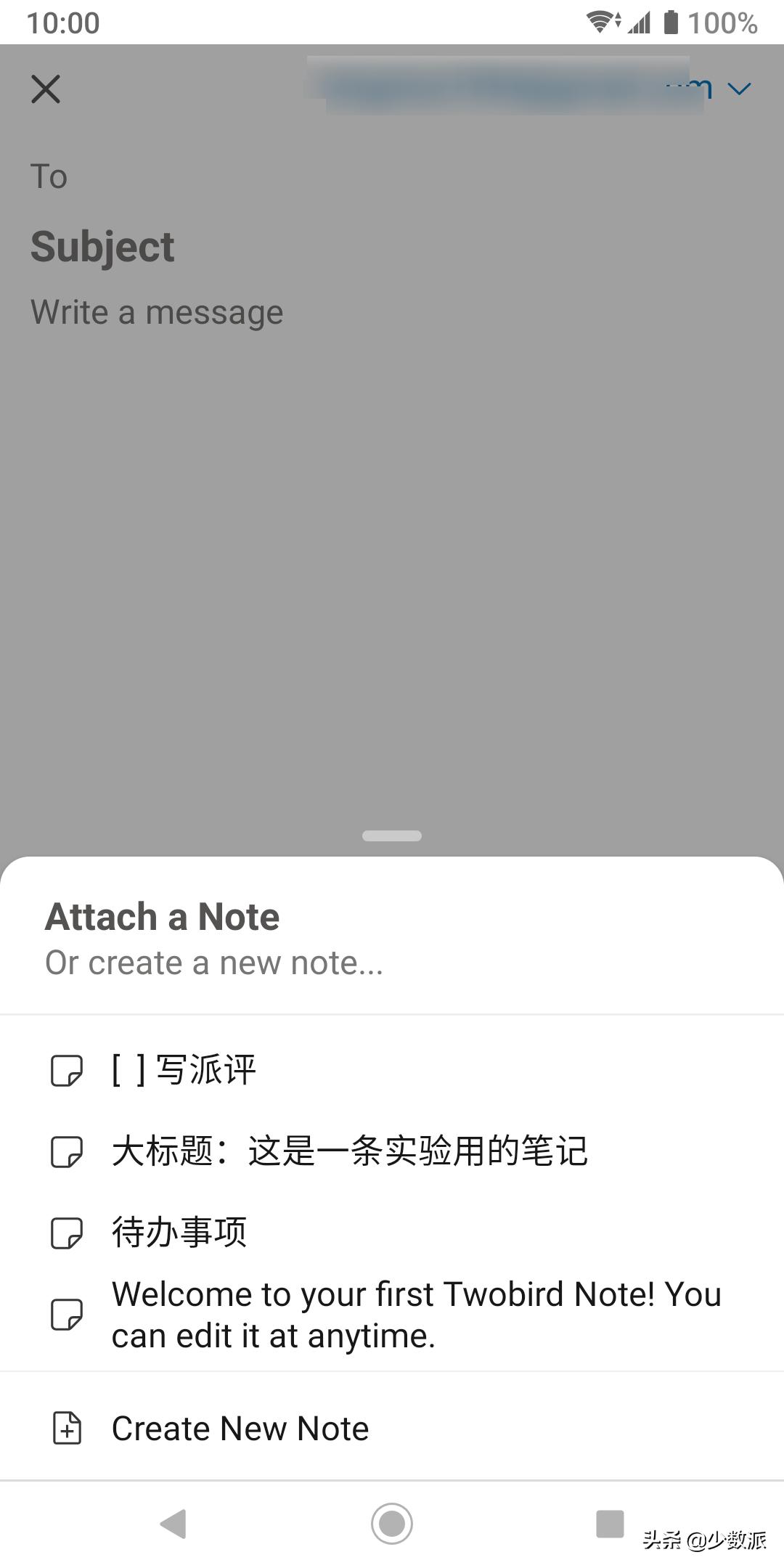
Task: Tap the Android home circle button
Action: (x=392, y=1523)
